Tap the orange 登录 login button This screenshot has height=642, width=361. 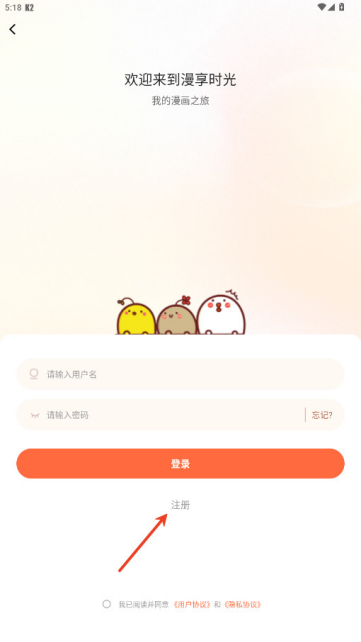(x=180, y=463)
